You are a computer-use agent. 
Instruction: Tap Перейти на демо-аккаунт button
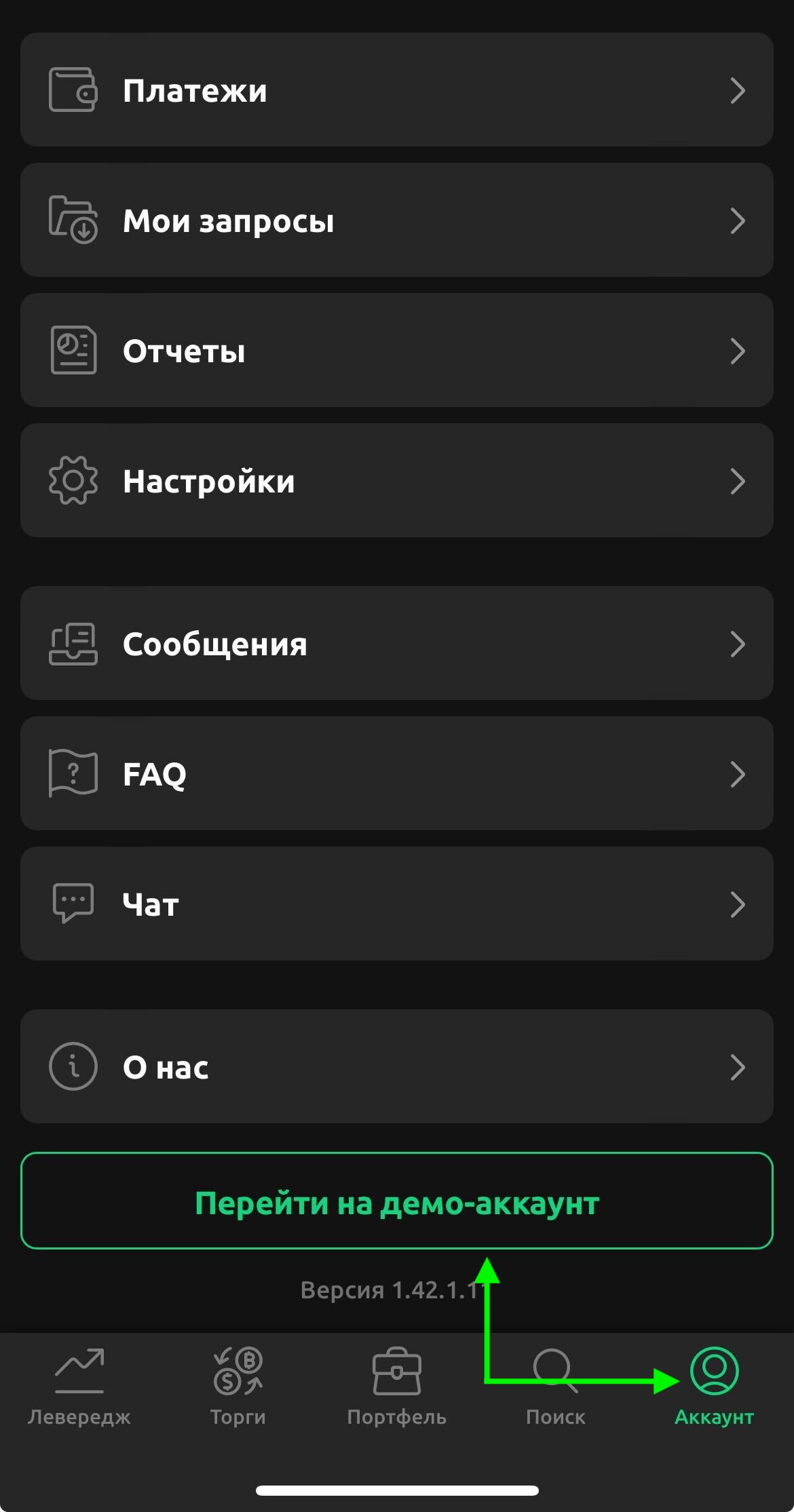(x=397, y=1201)
